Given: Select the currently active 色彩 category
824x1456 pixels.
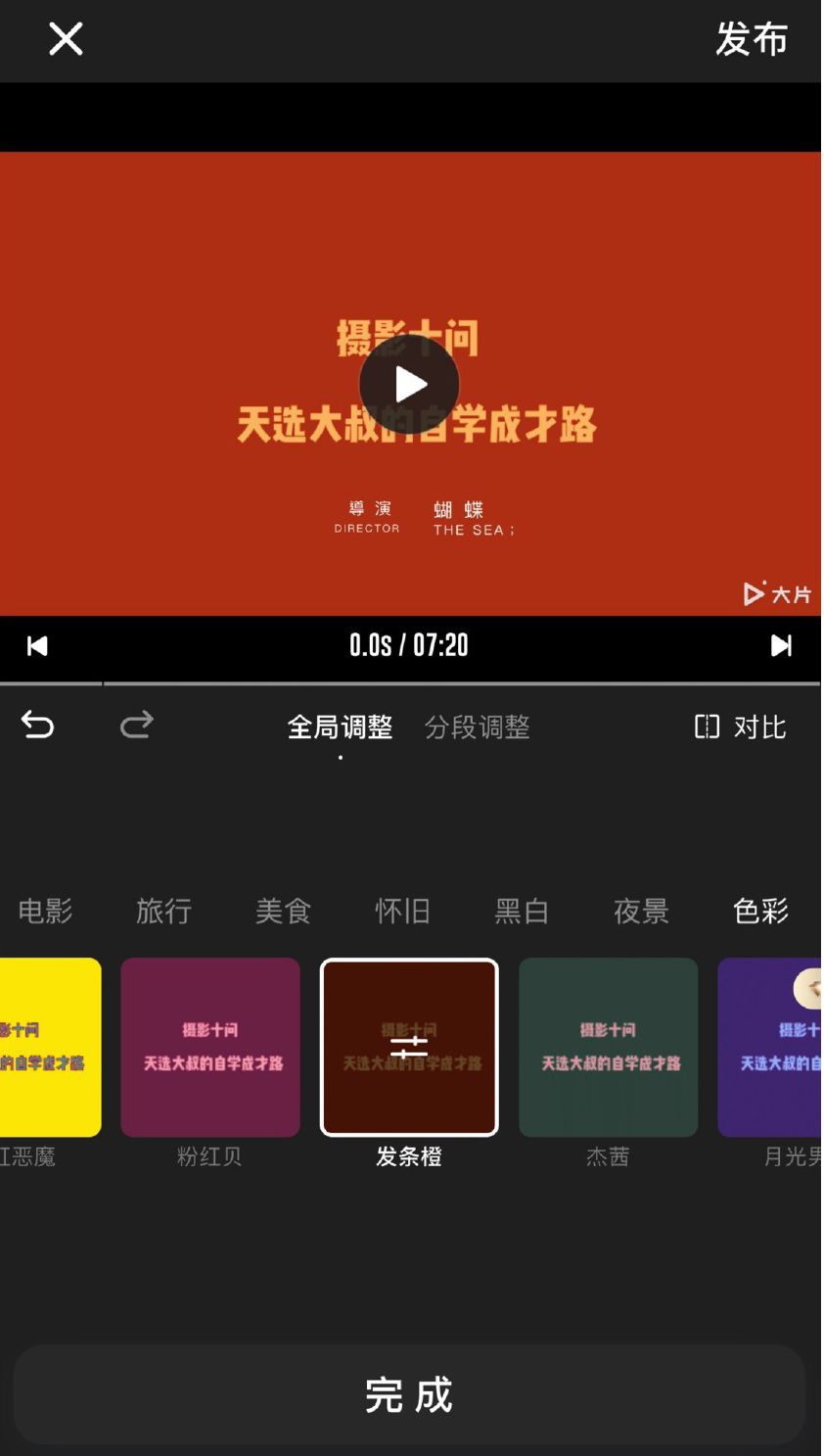Looking at the screenshot, I should 758,912.
